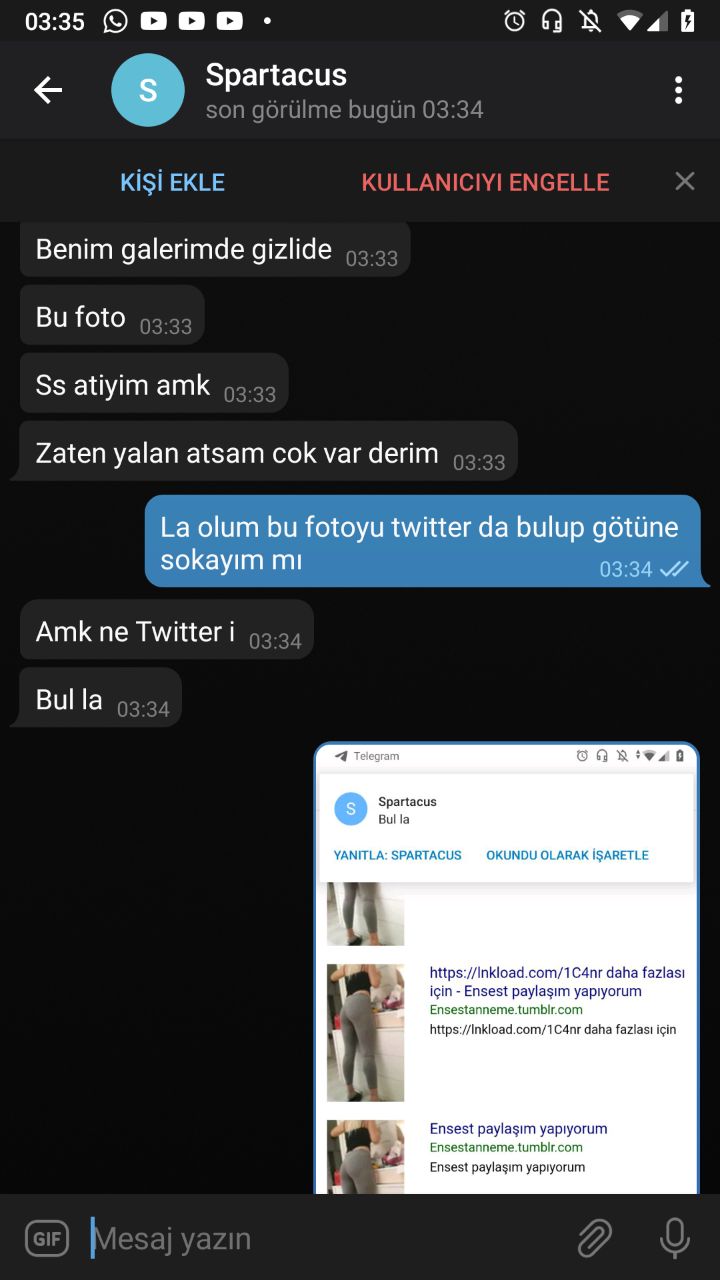
Task: Open the three-dot overflow menu
Action: click(679, 90)
